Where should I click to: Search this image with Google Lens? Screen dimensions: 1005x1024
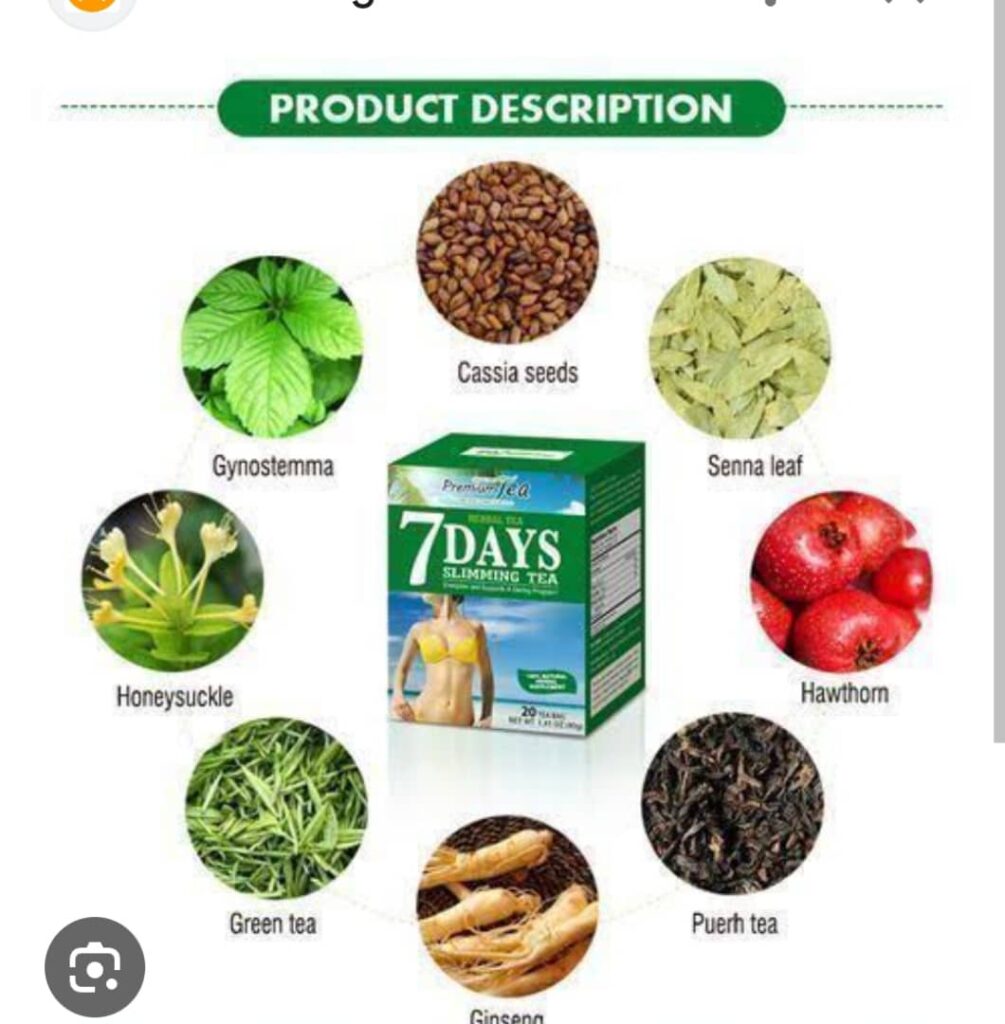(x=95, y=966)
